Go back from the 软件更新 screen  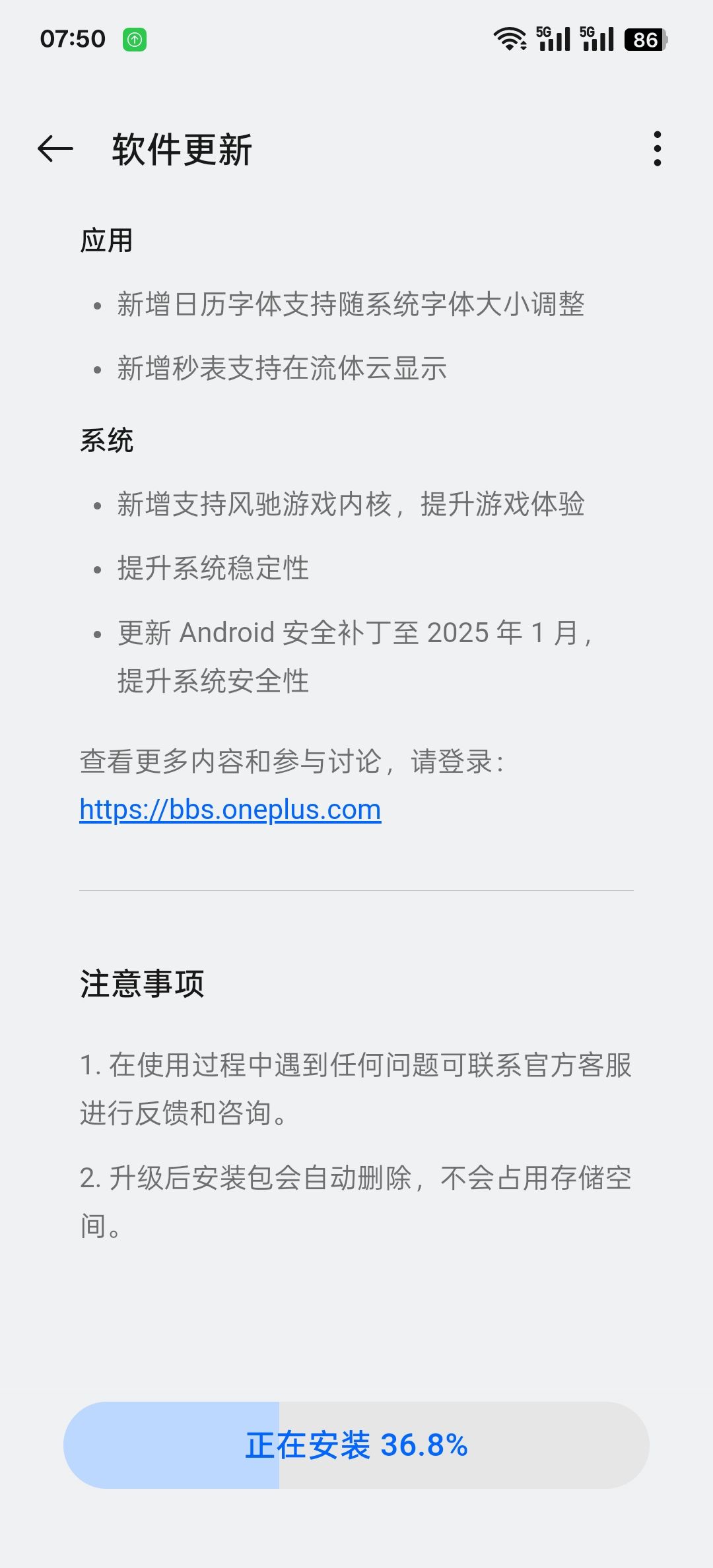click(x=55, y=148)
